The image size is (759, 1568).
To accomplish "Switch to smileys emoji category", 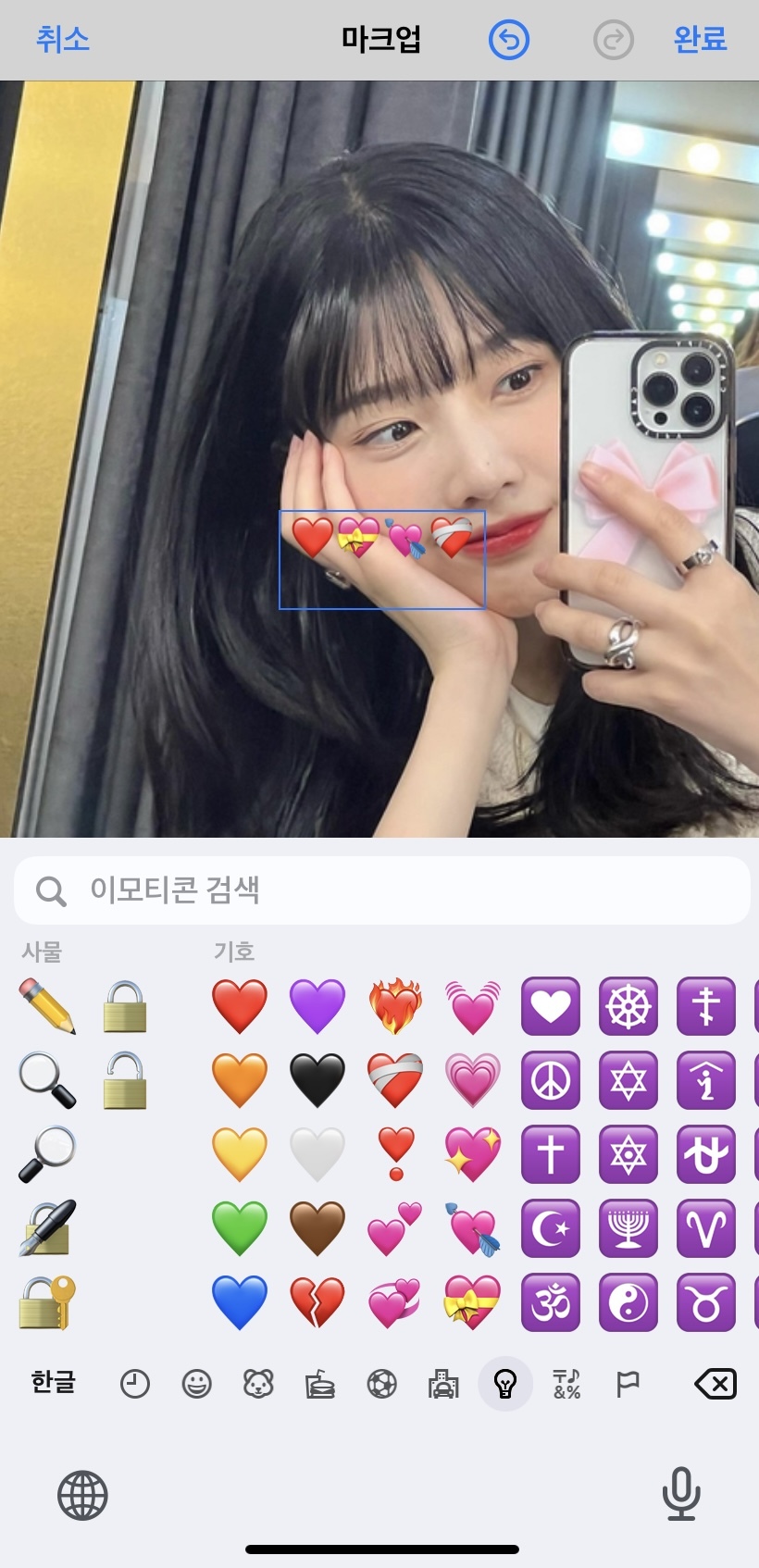I will (196, 1385).
